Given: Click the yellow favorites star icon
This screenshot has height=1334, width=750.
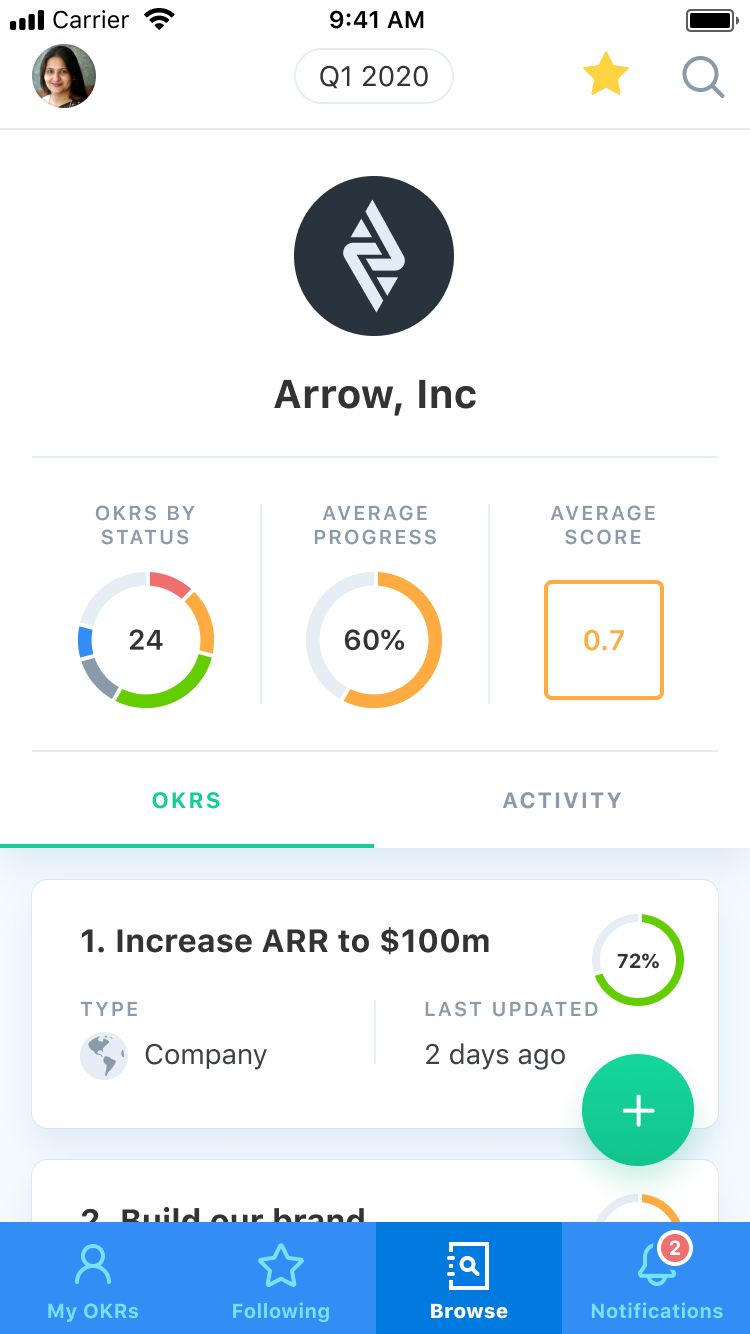Looking at the screenshot, I should tap(606, 74).
